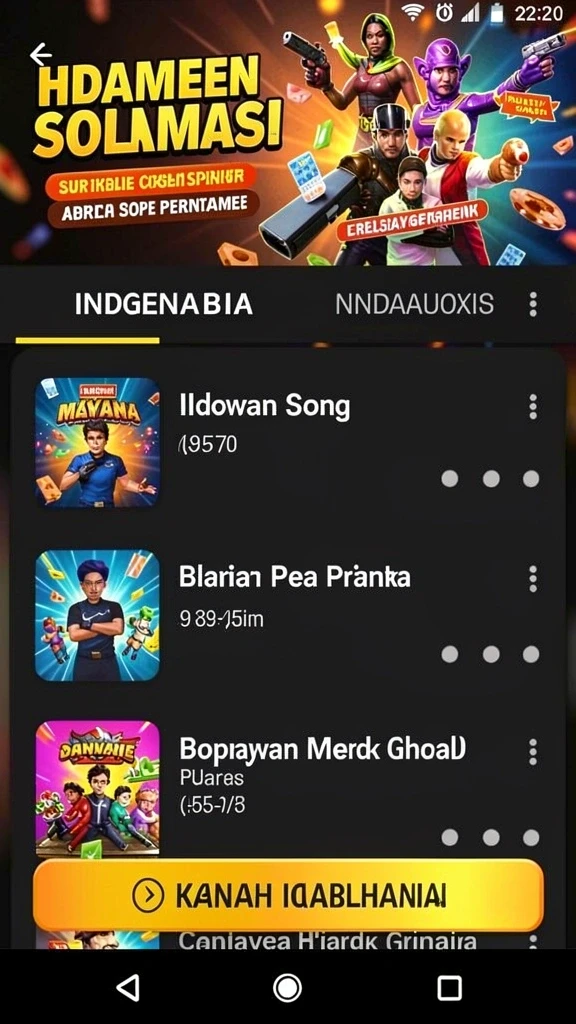Go to the home screen
Screen dimensions: 576x1024
click(x=287, y=987)
